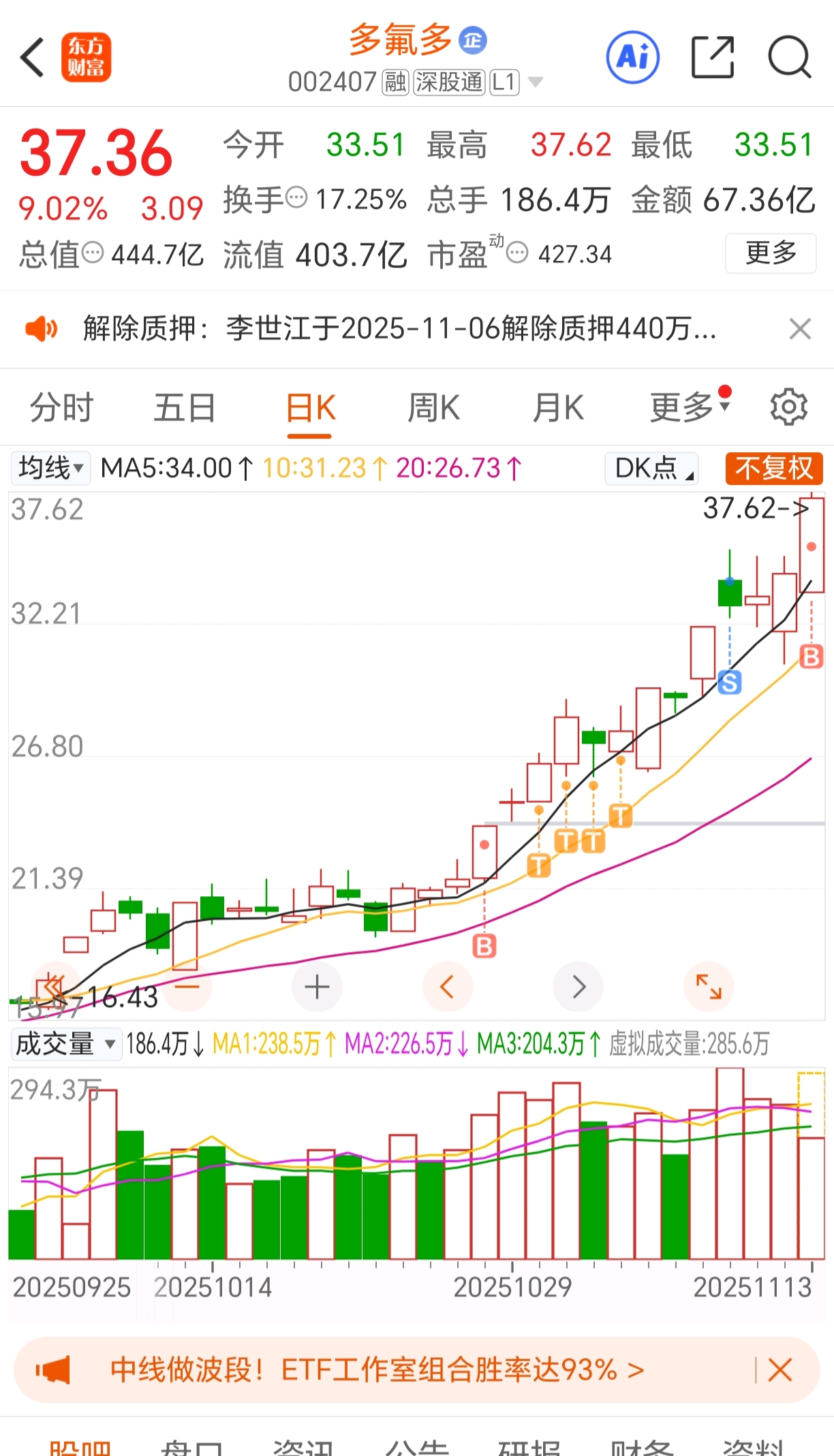
Task: Change the 不复权 adjustment mode
Action: (x=774, y=469)
